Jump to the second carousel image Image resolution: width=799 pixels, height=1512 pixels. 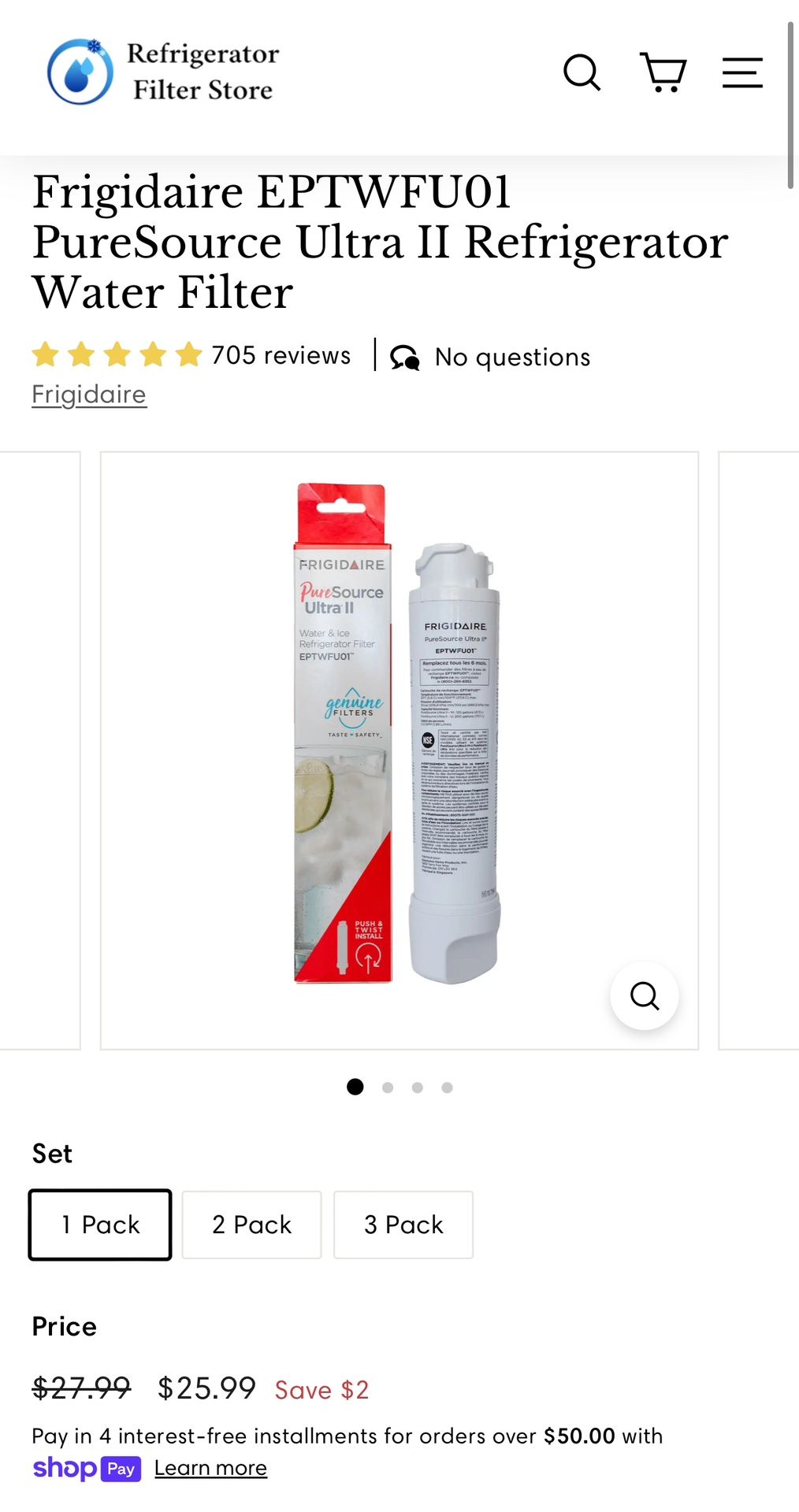tap(387, 1087)
